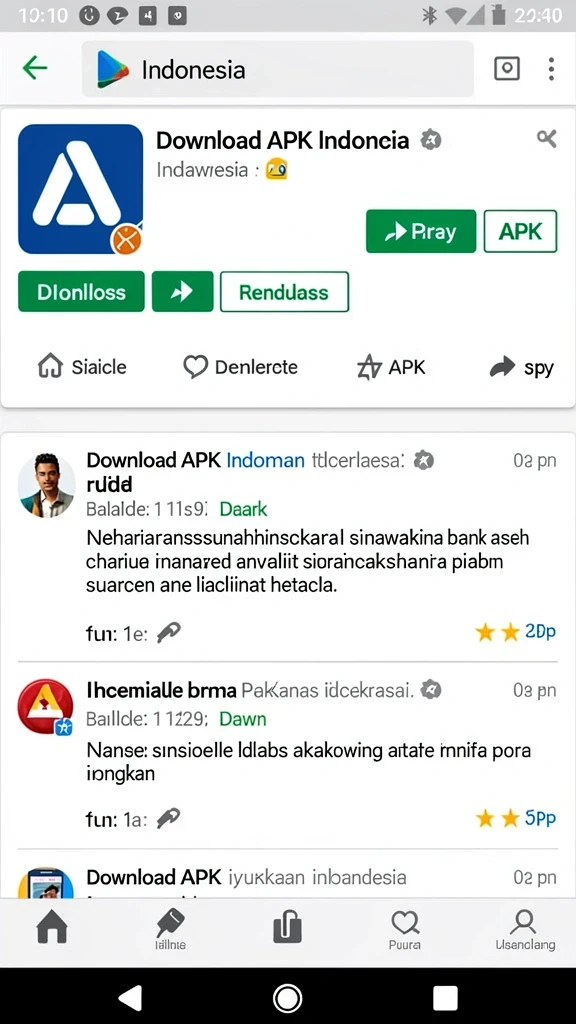This screenshot has width=576, height=1024.
Task: Tap the APK star action in the row
Action: 391,368
